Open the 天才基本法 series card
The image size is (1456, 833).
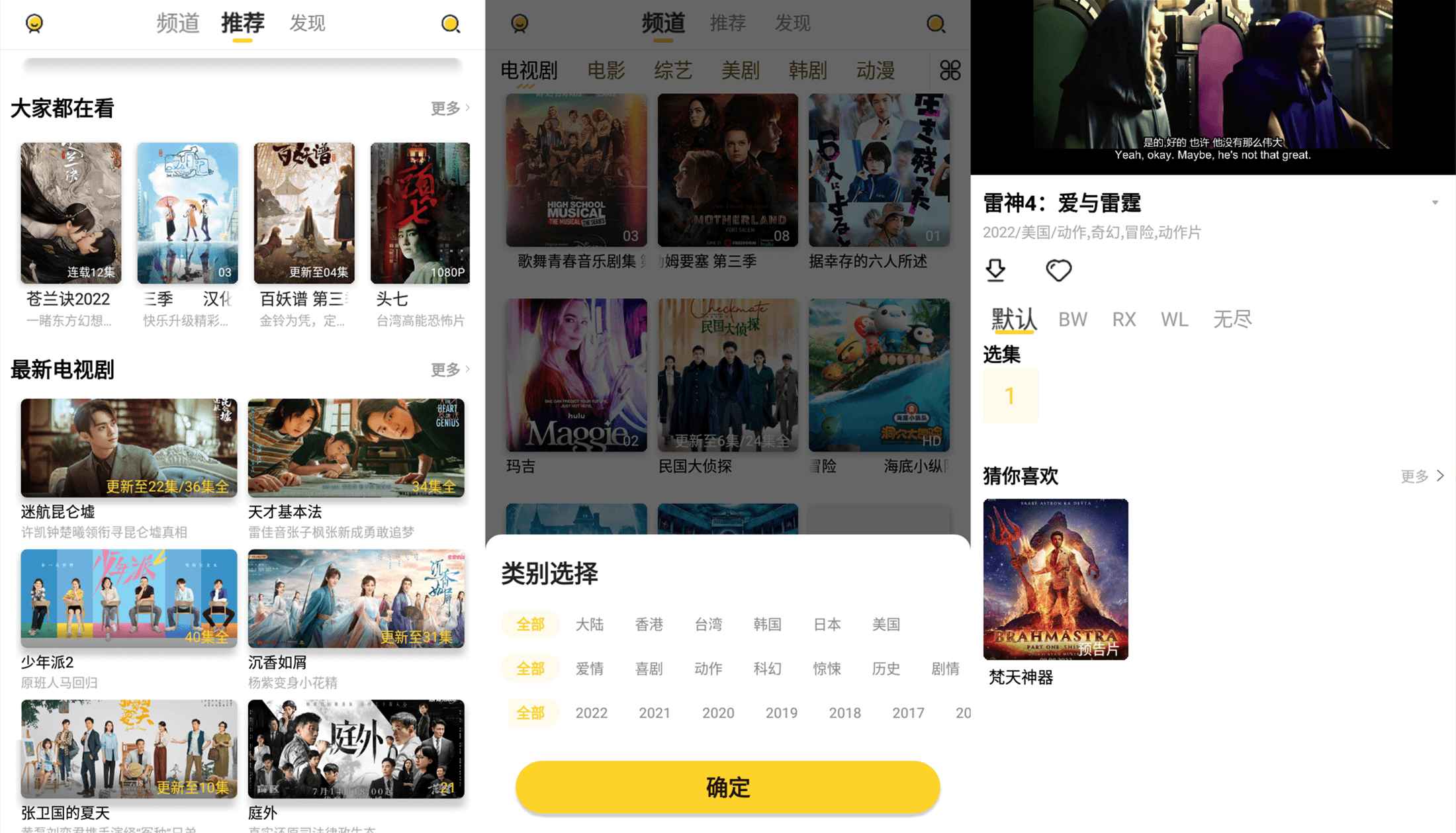356,448
